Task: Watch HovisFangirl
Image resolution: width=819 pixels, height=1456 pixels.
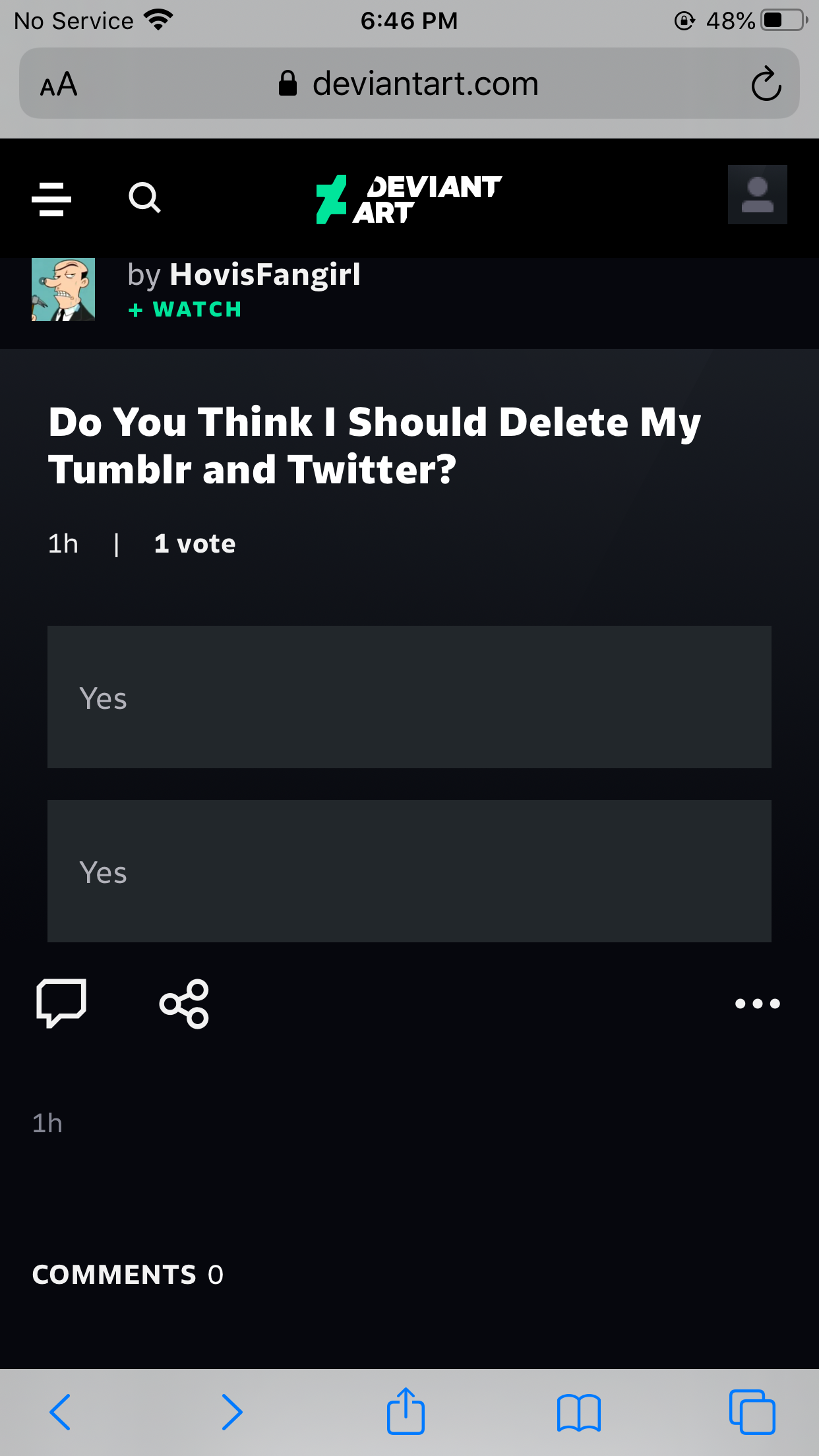Action: pos(185,309)
